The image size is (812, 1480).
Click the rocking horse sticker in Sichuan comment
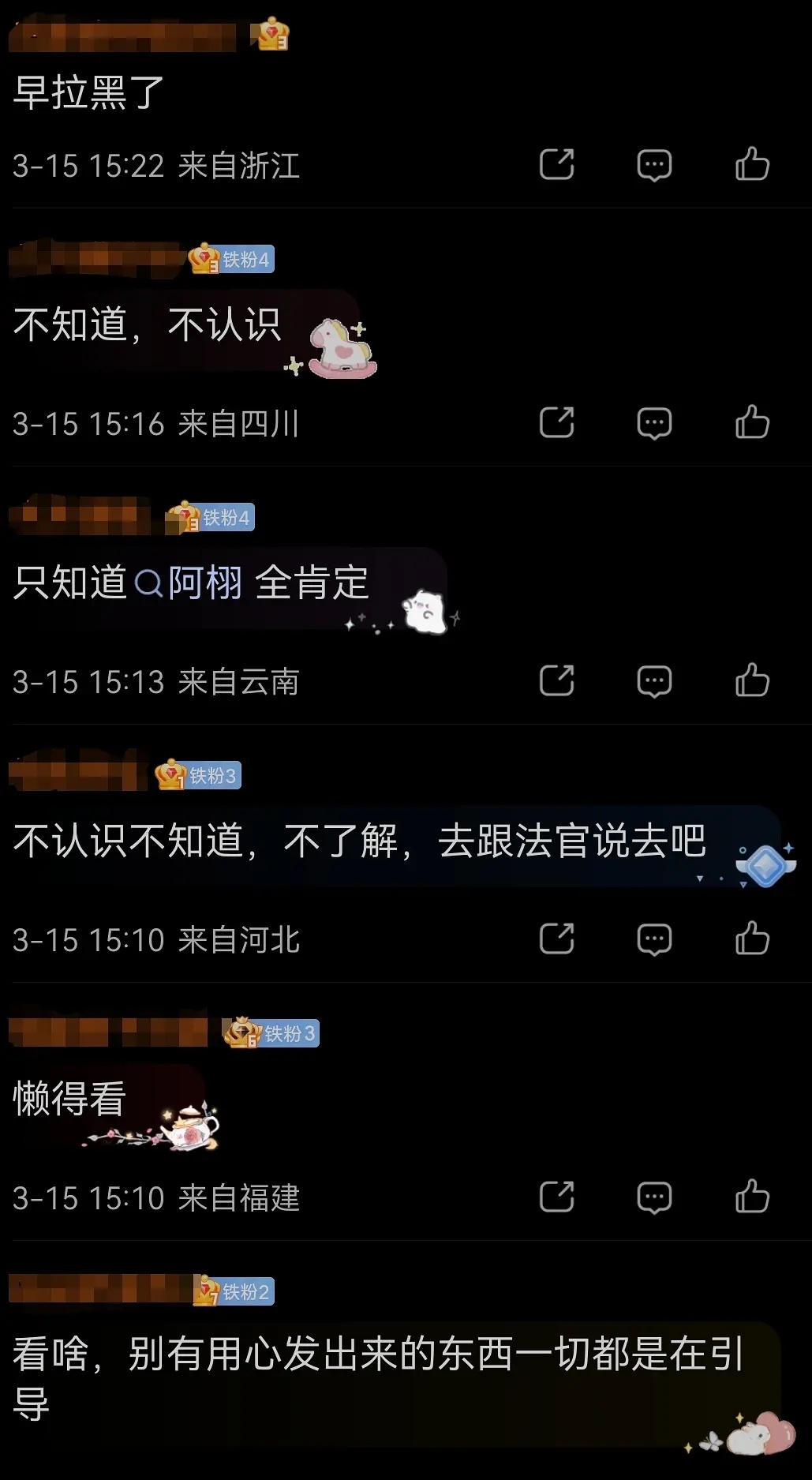341,347
